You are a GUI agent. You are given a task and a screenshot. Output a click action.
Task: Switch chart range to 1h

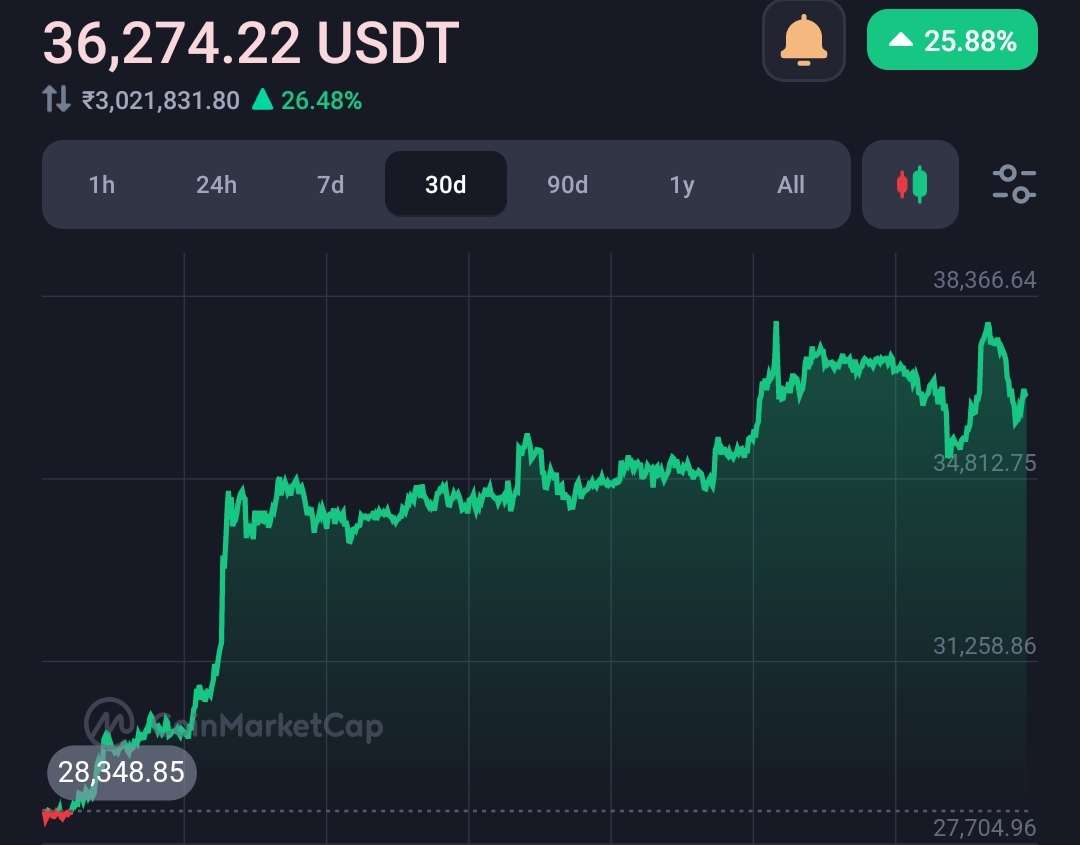point(102,185)
